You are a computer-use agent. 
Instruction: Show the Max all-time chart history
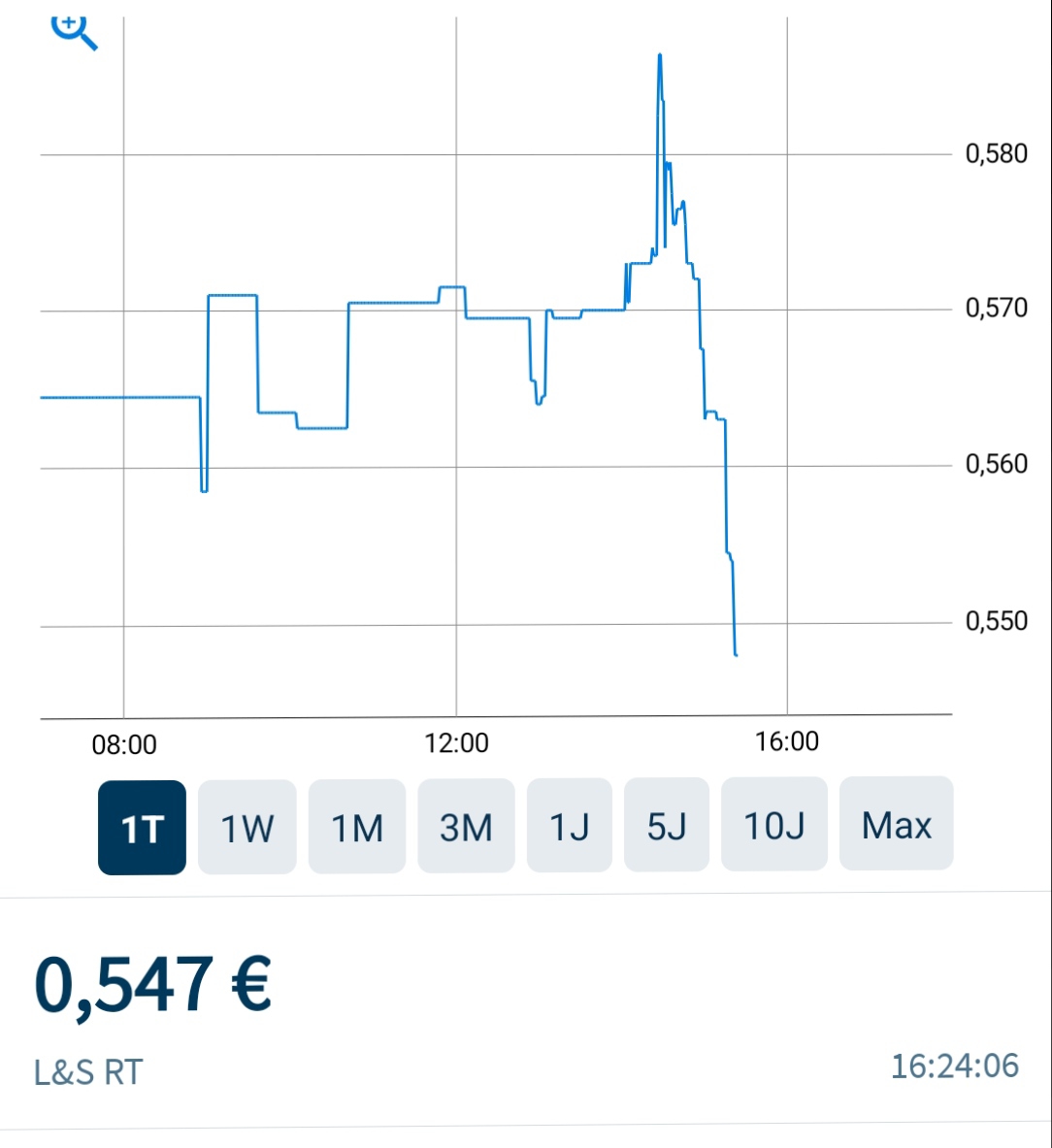[896, 824]
